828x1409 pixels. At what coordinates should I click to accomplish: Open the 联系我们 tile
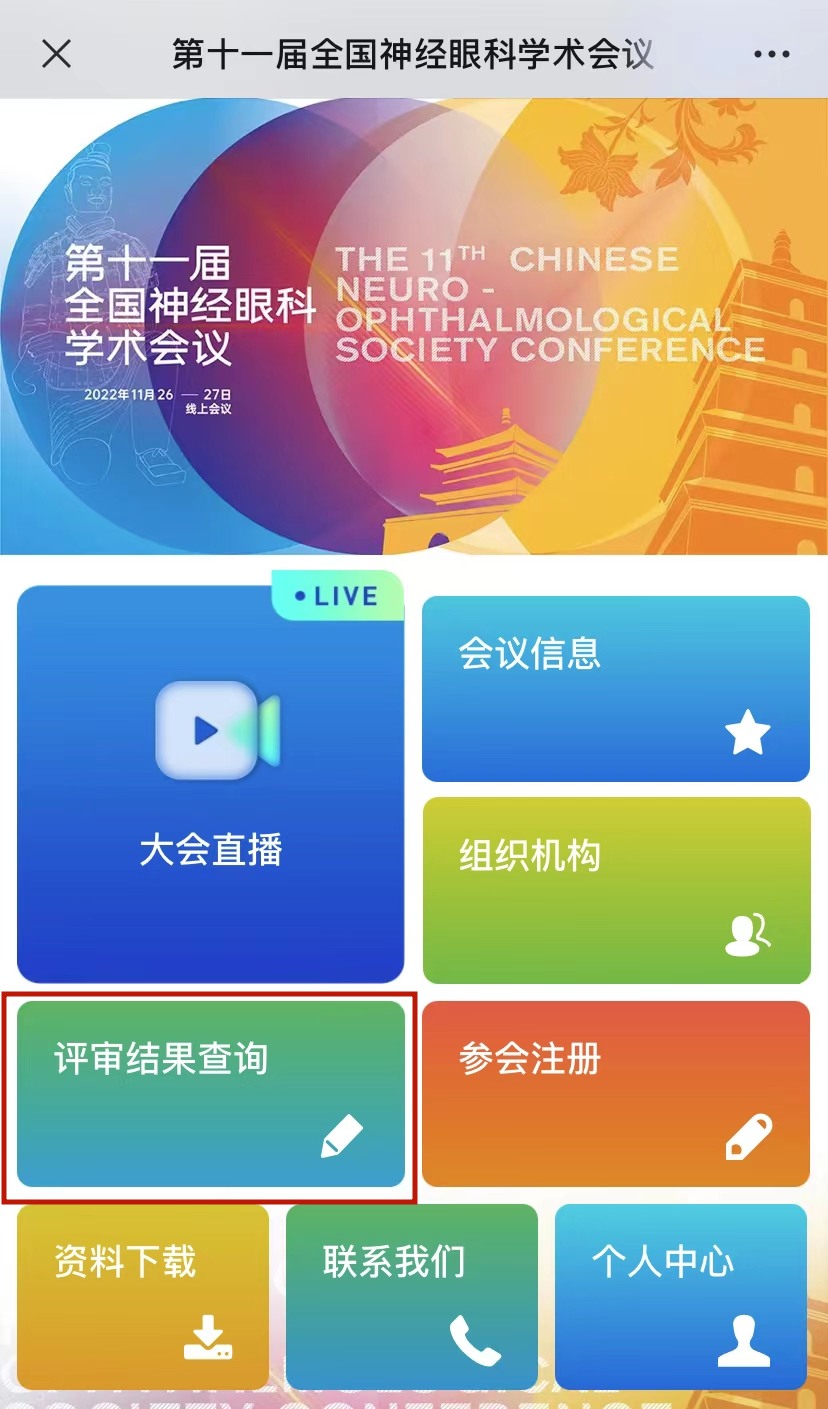[x=412, y=1297]
